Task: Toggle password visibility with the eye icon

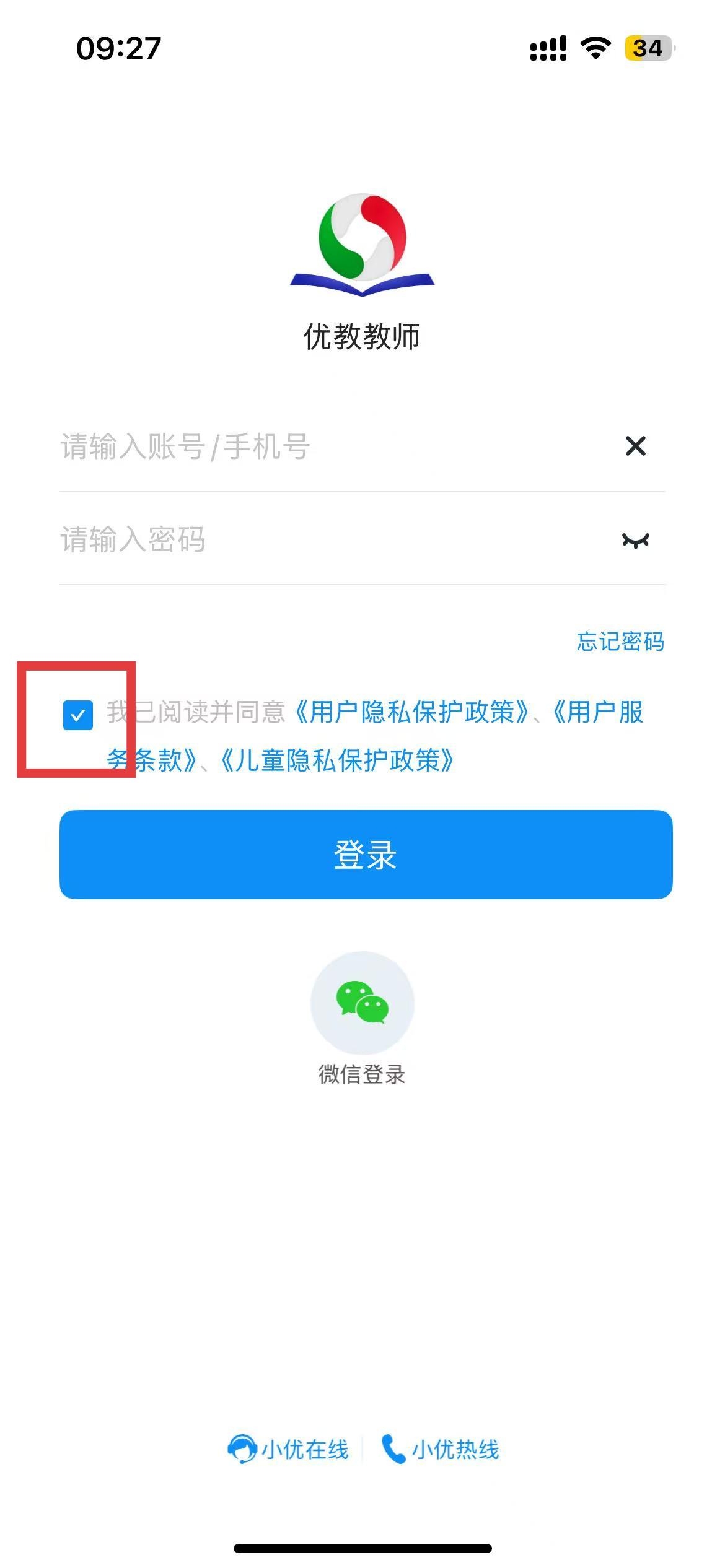Action: point(635,541)
